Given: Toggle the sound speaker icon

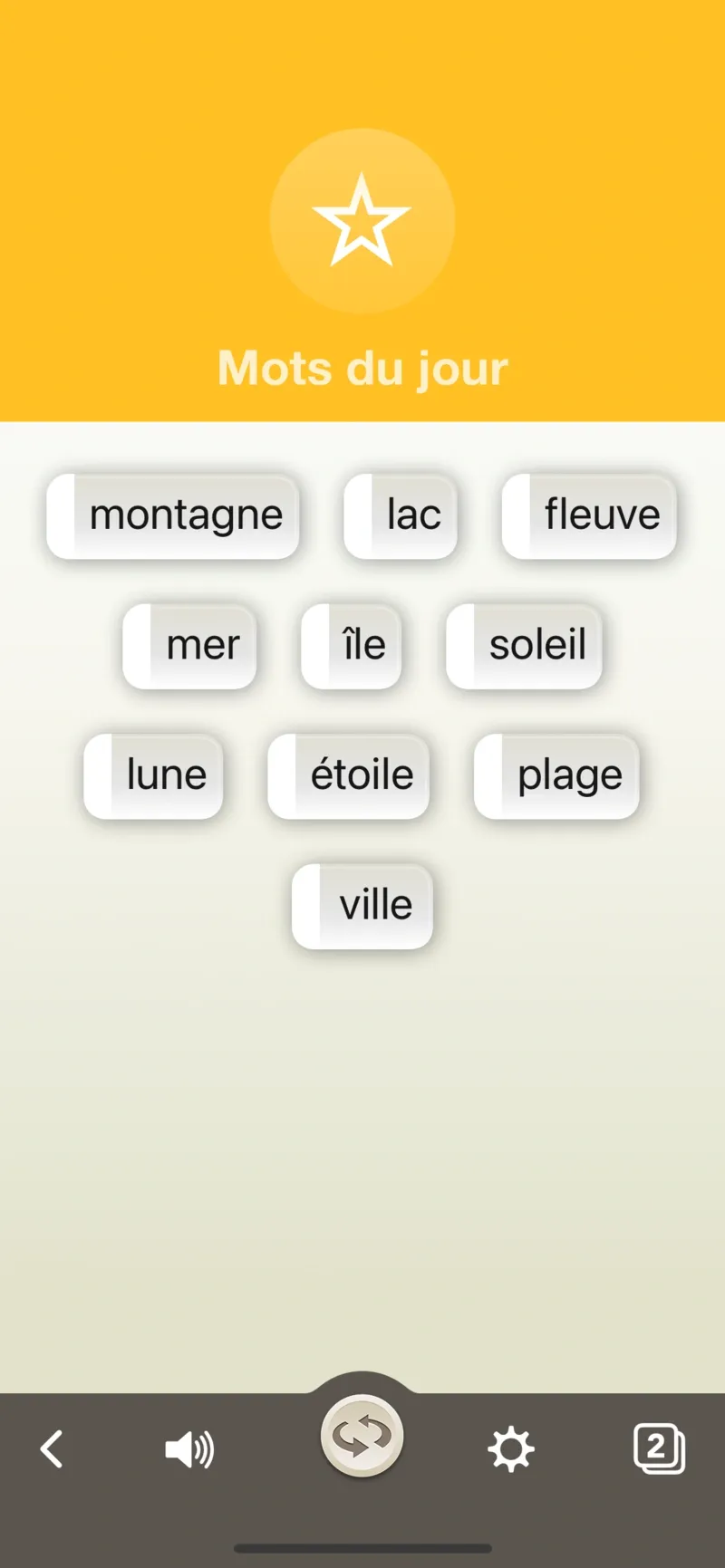Looking at the screenshot, I should pyautogui.click(x=189, y=1449).
